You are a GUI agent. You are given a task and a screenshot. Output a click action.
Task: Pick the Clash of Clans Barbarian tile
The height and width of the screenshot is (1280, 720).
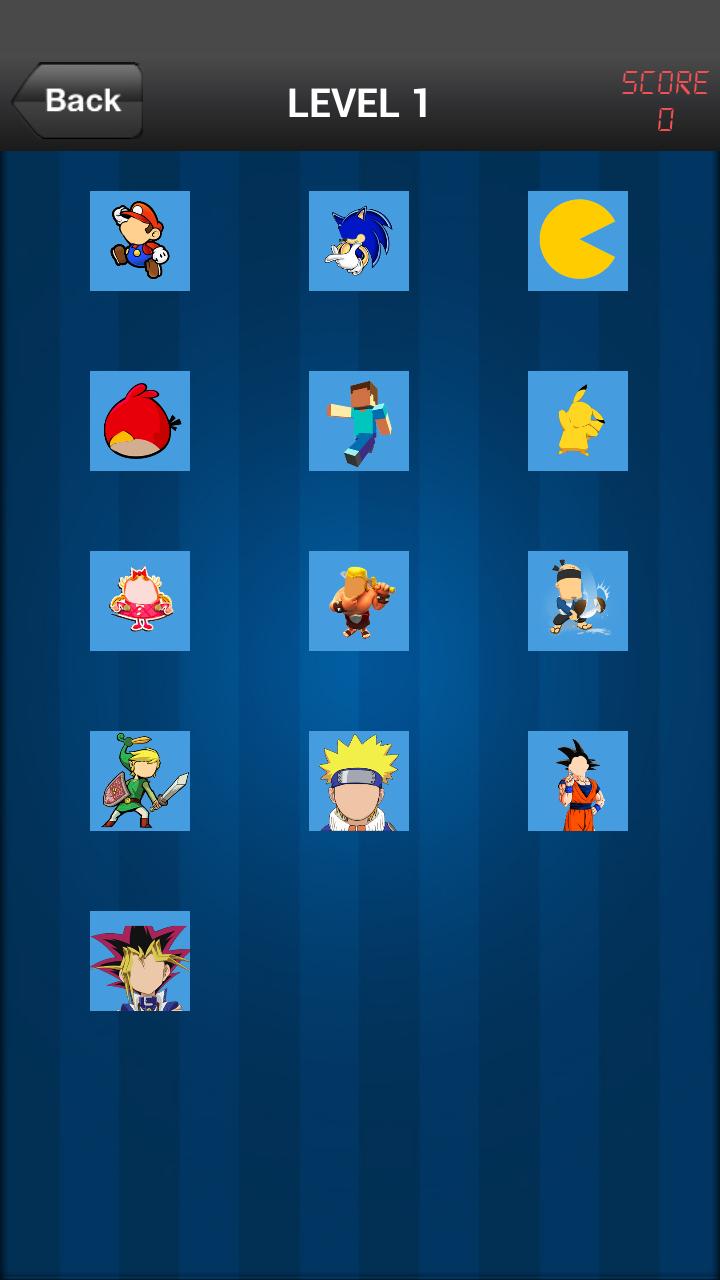coord(359,601)
